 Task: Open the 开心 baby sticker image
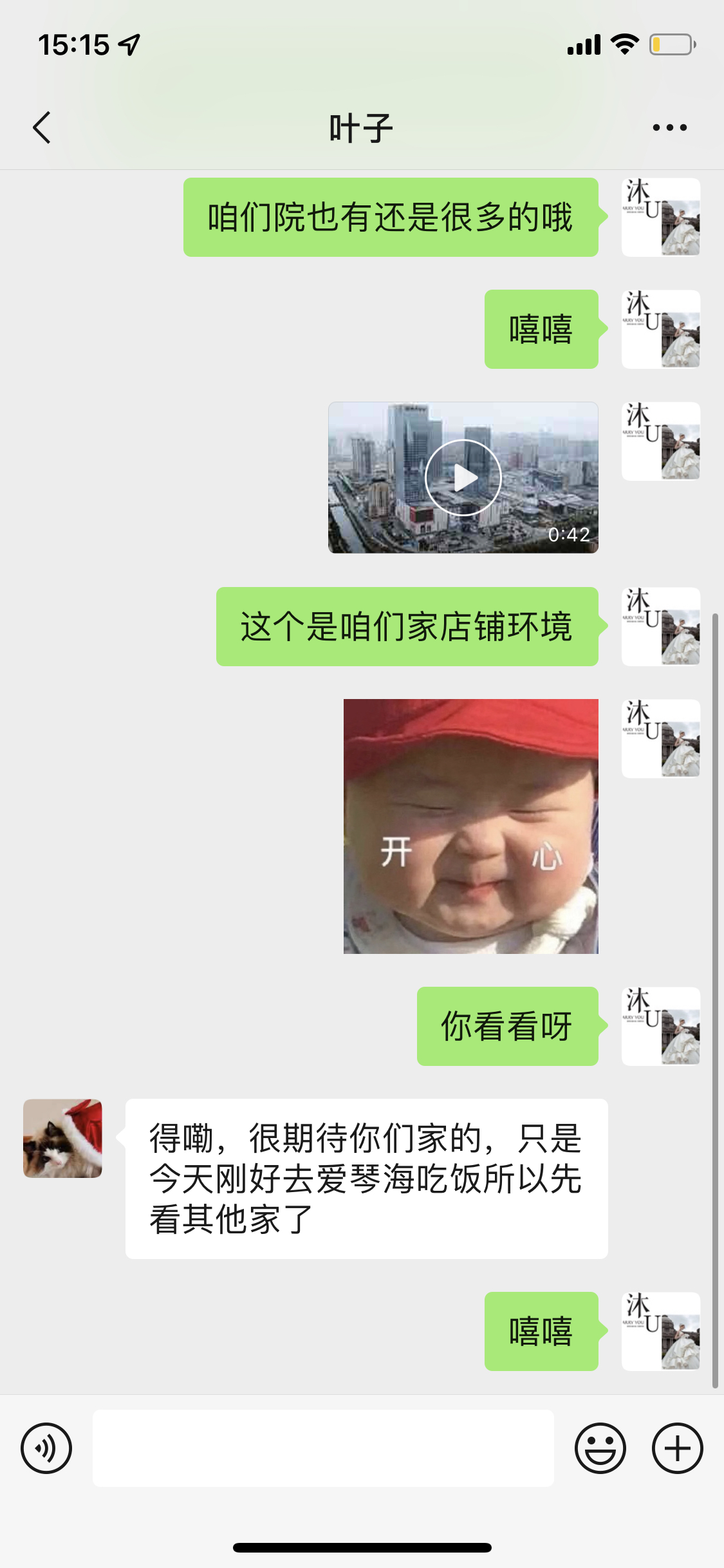471,826
